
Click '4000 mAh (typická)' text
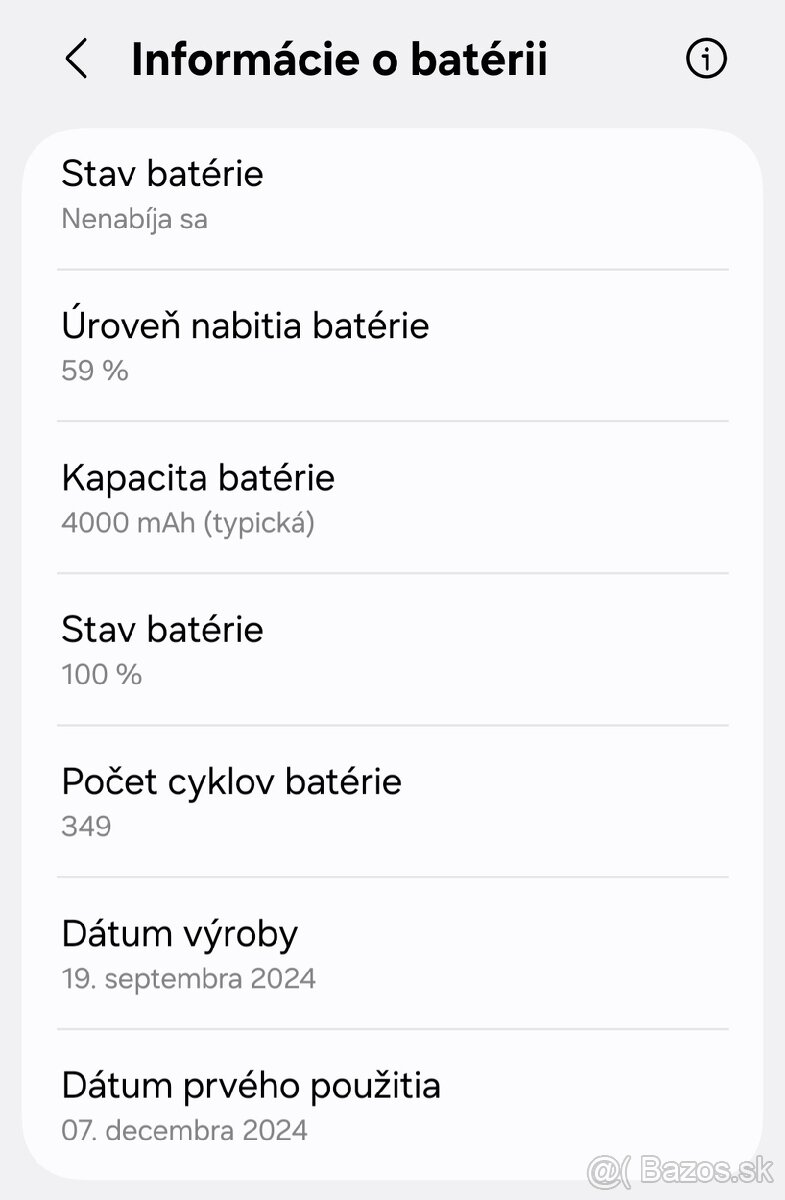point(188,523)
